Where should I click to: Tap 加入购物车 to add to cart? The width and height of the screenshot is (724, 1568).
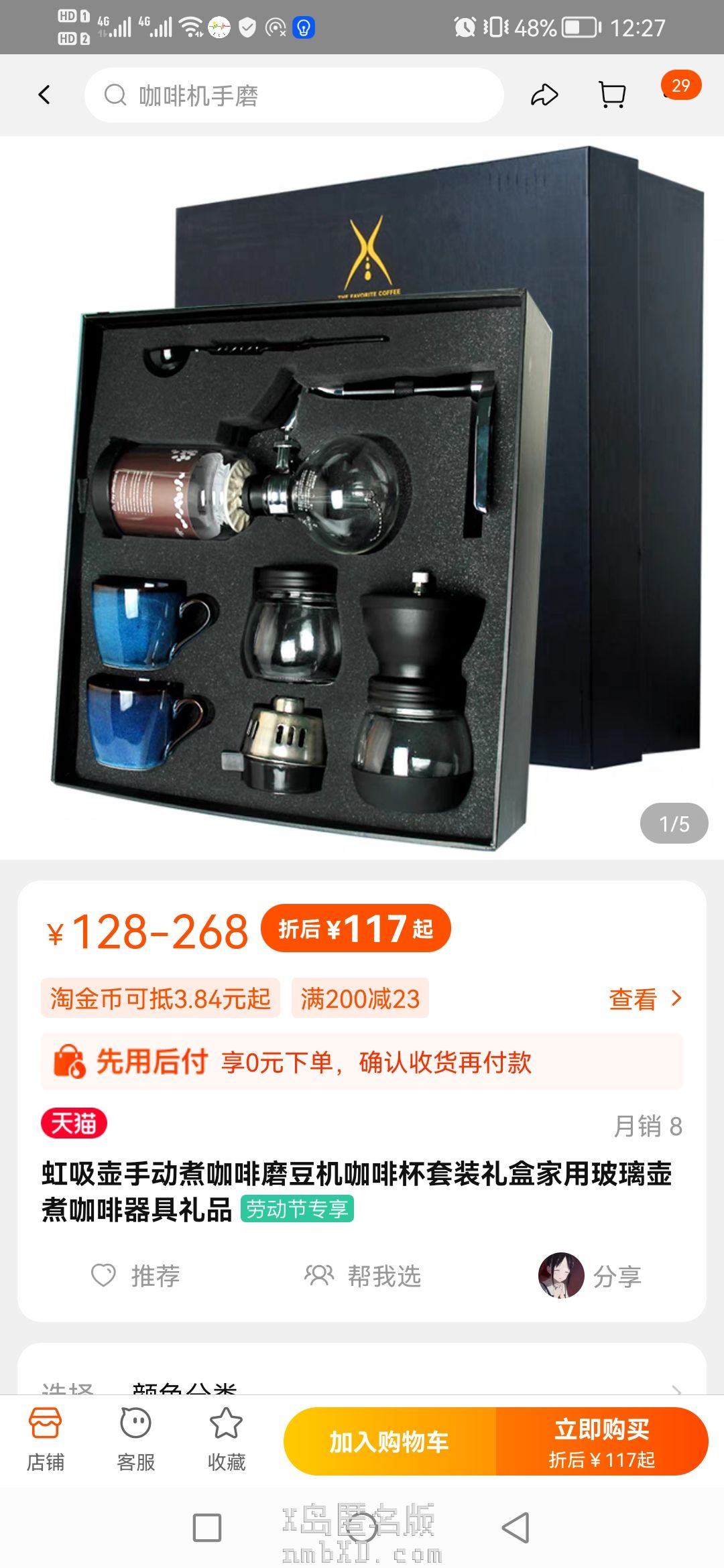(x=389, y=1441)
